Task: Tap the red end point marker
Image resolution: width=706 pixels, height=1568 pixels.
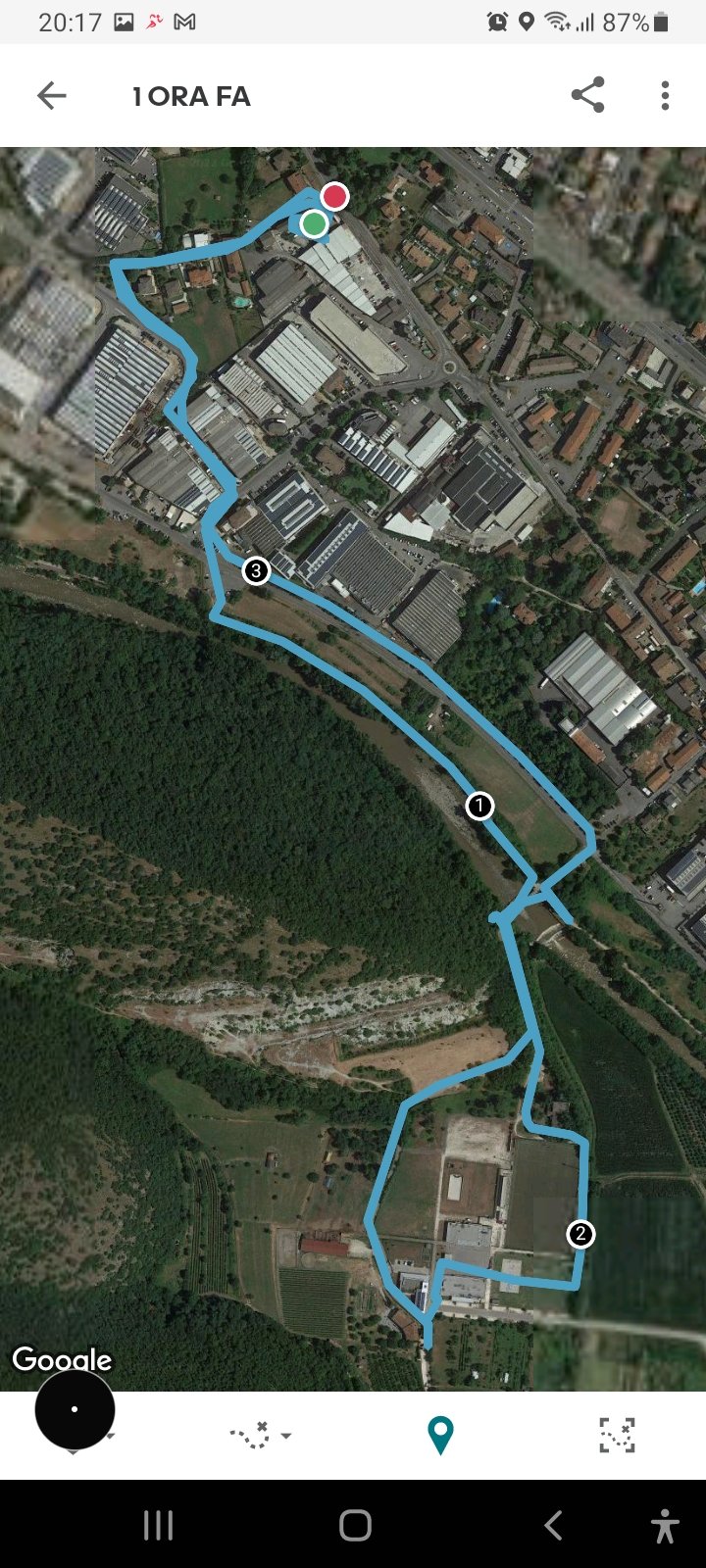Action: pyautogui.click(x=335, y=196)
